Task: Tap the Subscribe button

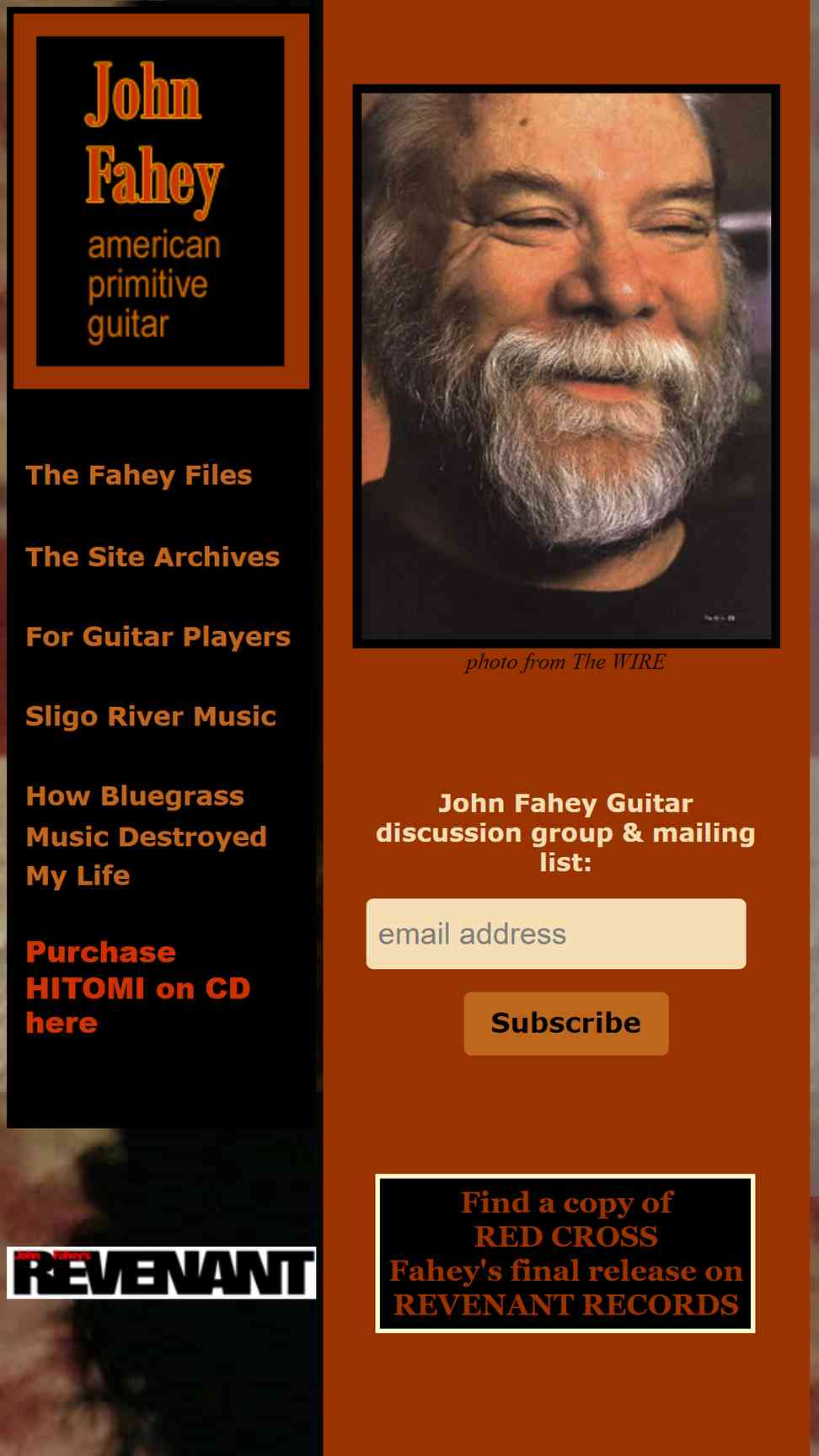Action: 566,1023
